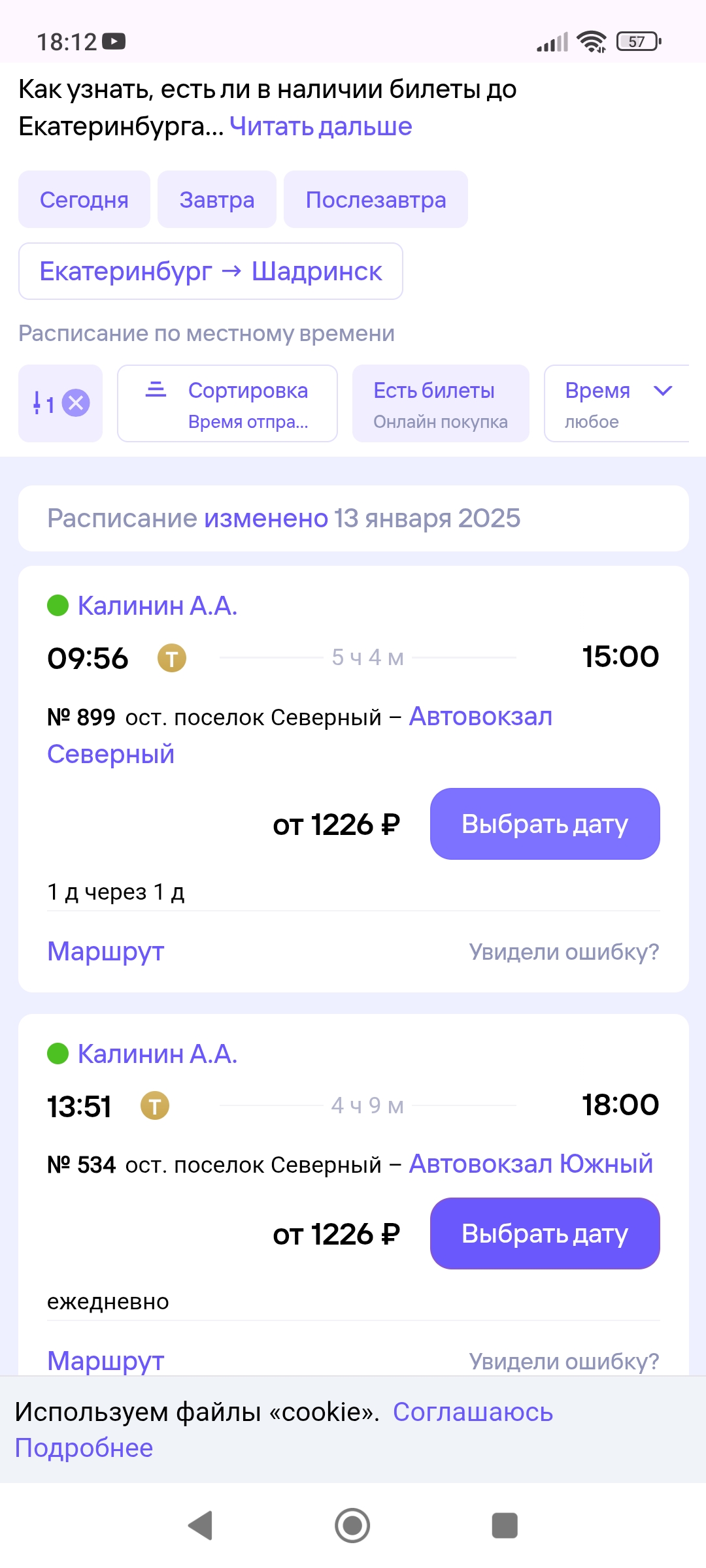The height and width of the screenshot is (1568, 706).
Task: Tap 'Выбрать дату' for trip № 899
Action: point(545,824)
